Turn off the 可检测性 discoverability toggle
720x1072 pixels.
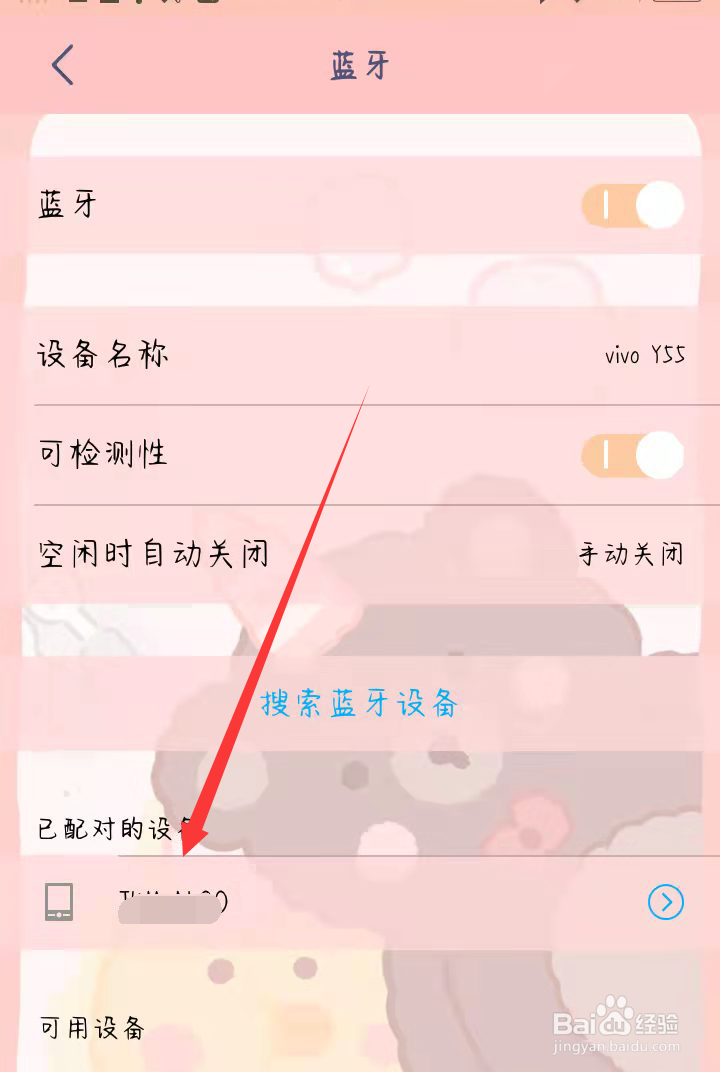[x=631, y=453]
